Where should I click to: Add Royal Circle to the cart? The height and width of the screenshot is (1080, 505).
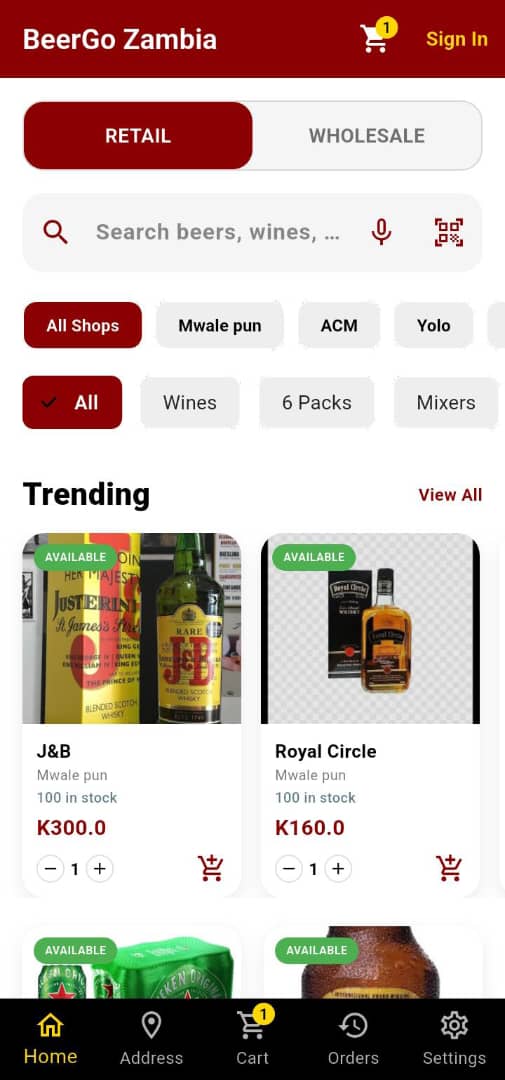pos(449,869)
